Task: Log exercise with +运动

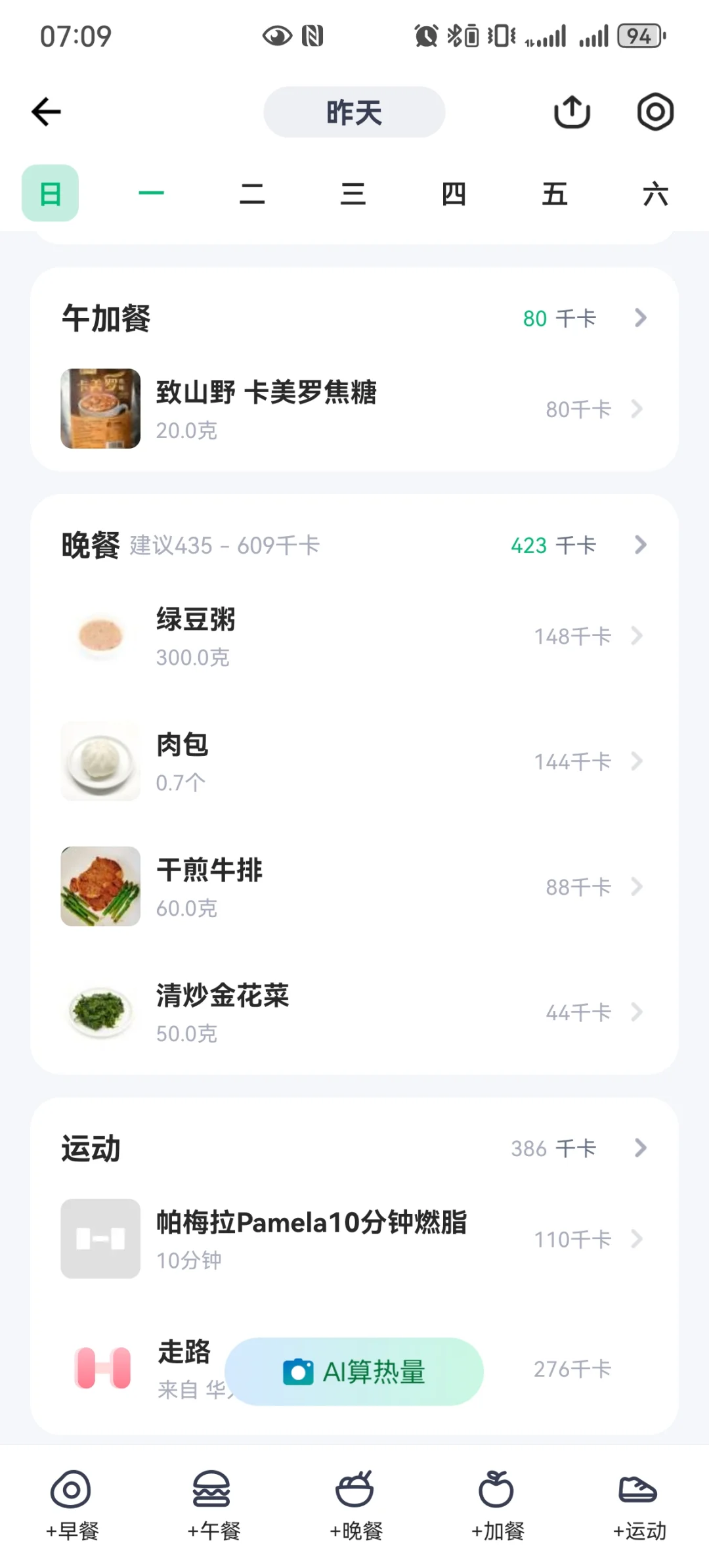Action: 639,1502
